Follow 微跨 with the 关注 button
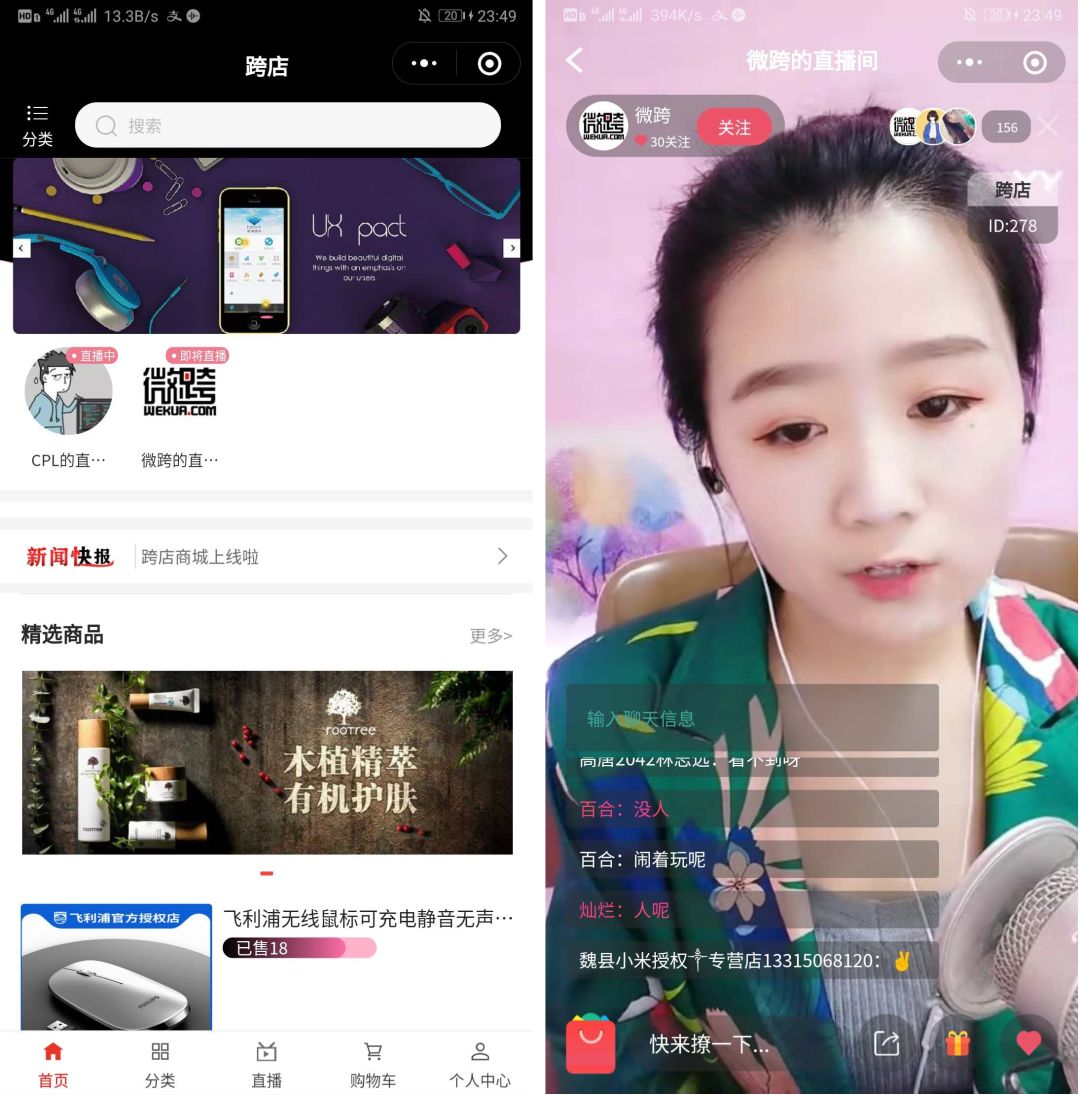 (733, 127)
